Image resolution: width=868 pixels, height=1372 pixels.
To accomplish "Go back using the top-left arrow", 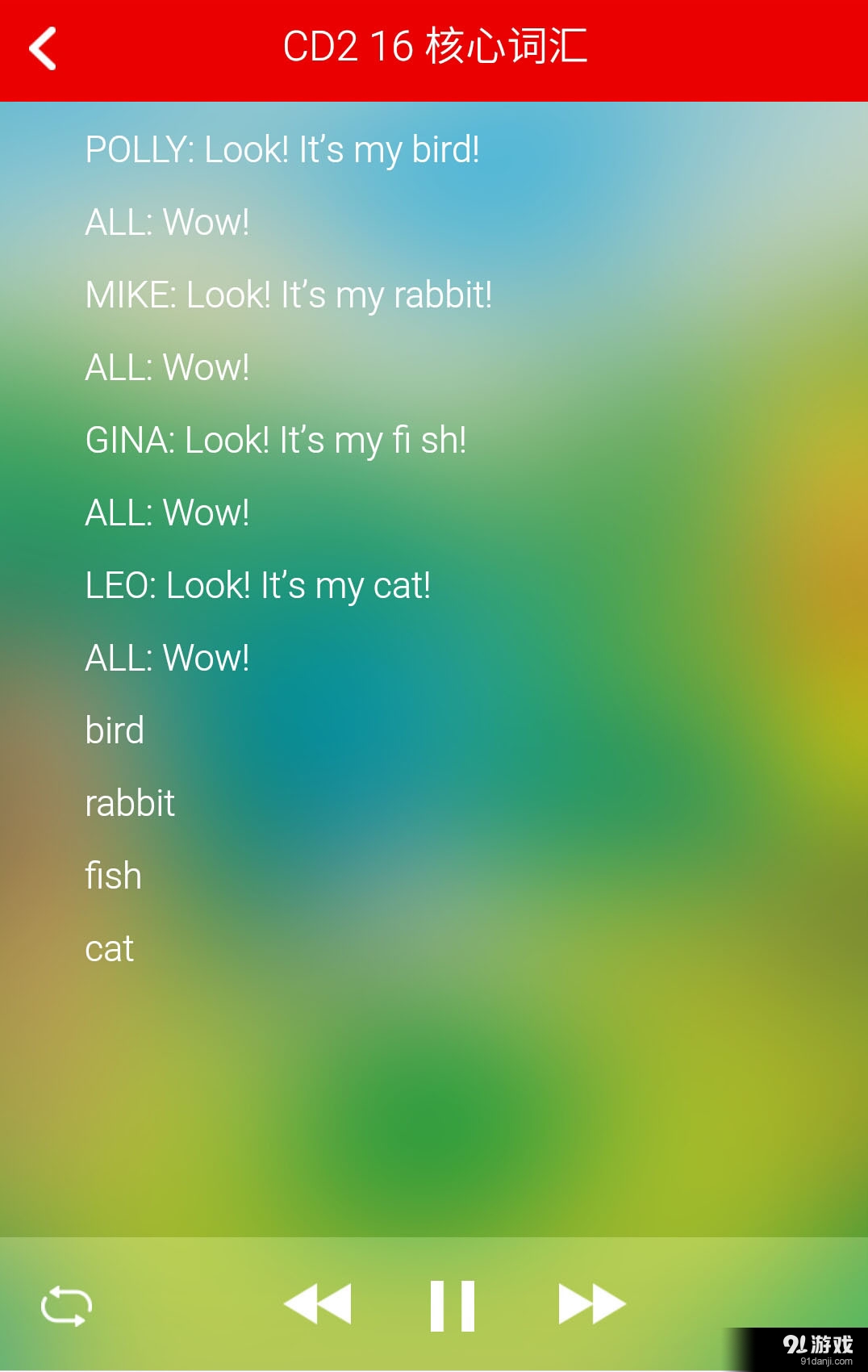I will 43,48.
